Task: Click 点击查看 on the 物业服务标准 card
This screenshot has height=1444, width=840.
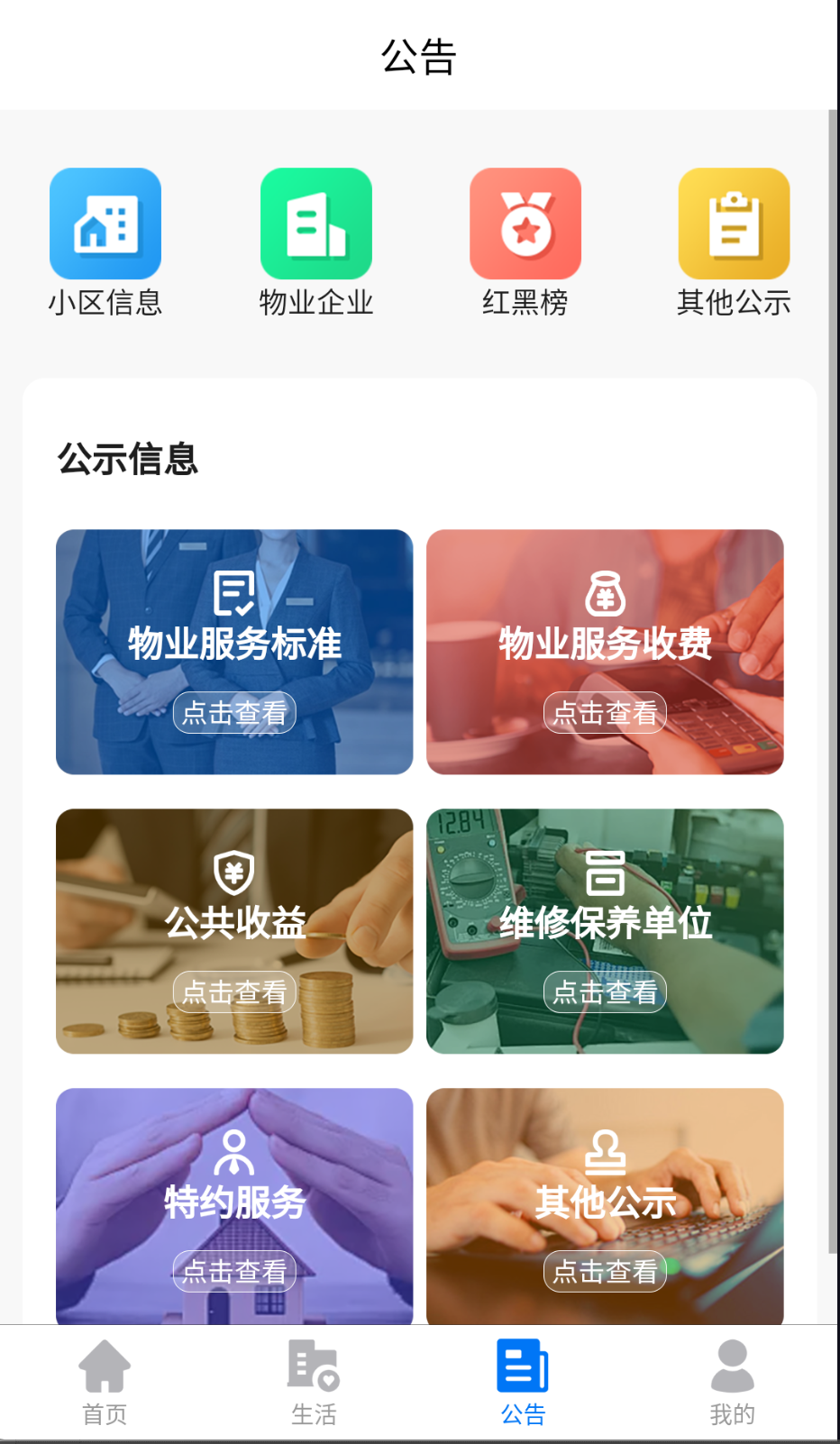Action: pos(233,712)
